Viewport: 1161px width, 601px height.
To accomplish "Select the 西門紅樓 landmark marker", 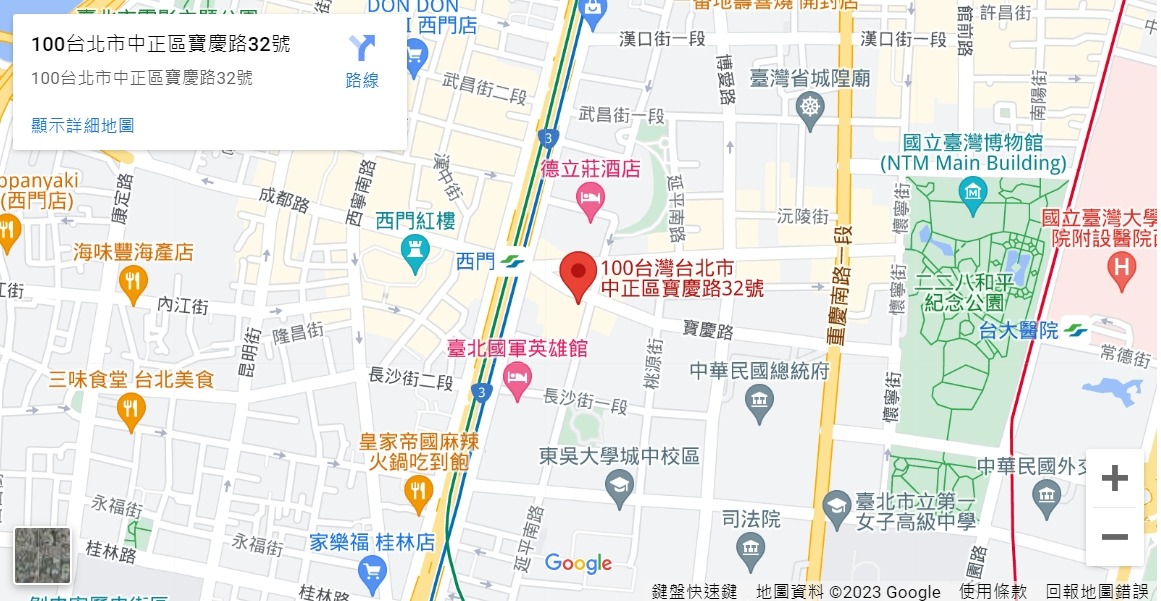I will [x=415, y=254].
